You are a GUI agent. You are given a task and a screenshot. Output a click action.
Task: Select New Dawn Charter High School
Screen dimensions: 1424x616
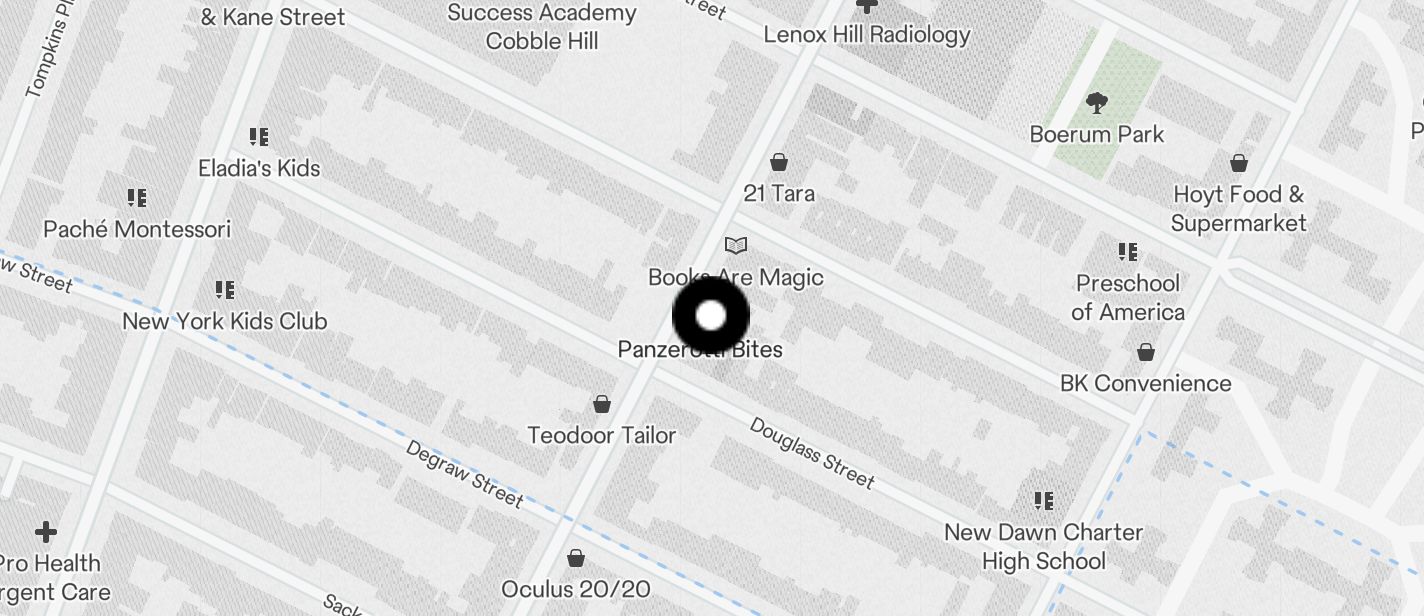(x=1043, y=501)
